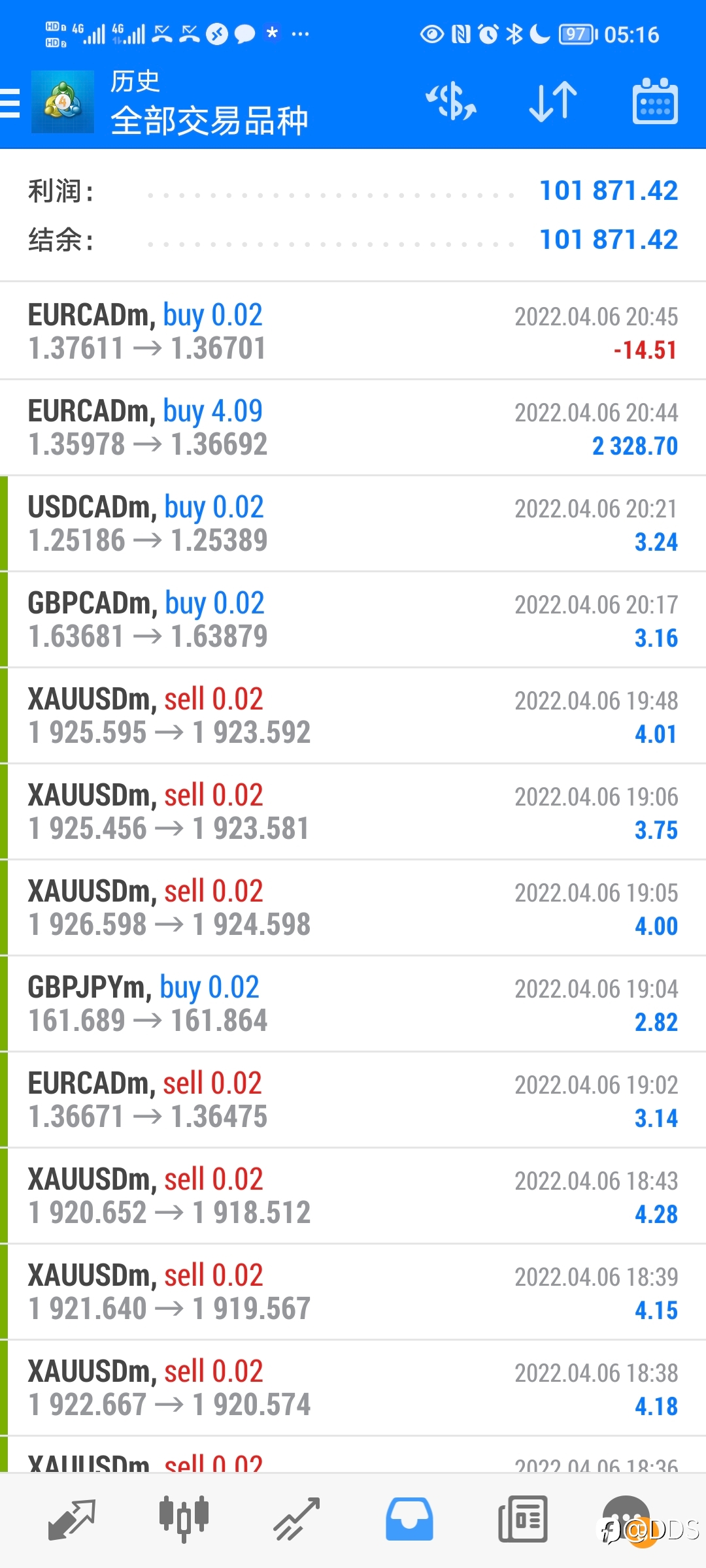Open USDCADm buy 0.02 trade
The image size is (706, 1568).
coord(353,524)
